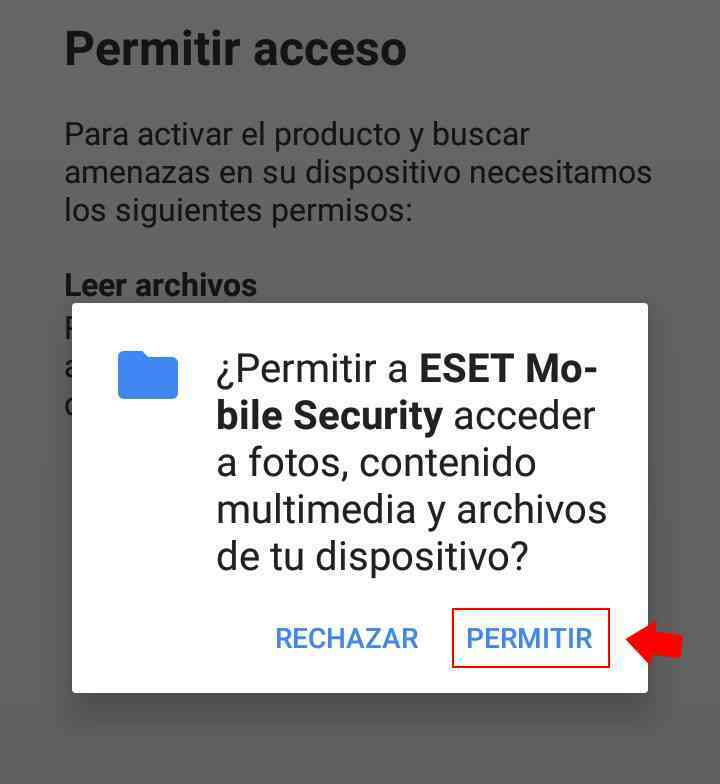
Task: Deny the permission request with RECHAZAR
Action: pyautogui.click(x=346, y=638)
